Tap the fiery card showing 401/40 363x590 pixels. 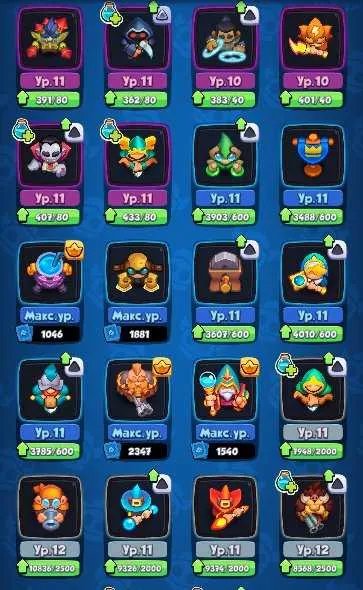313,57
